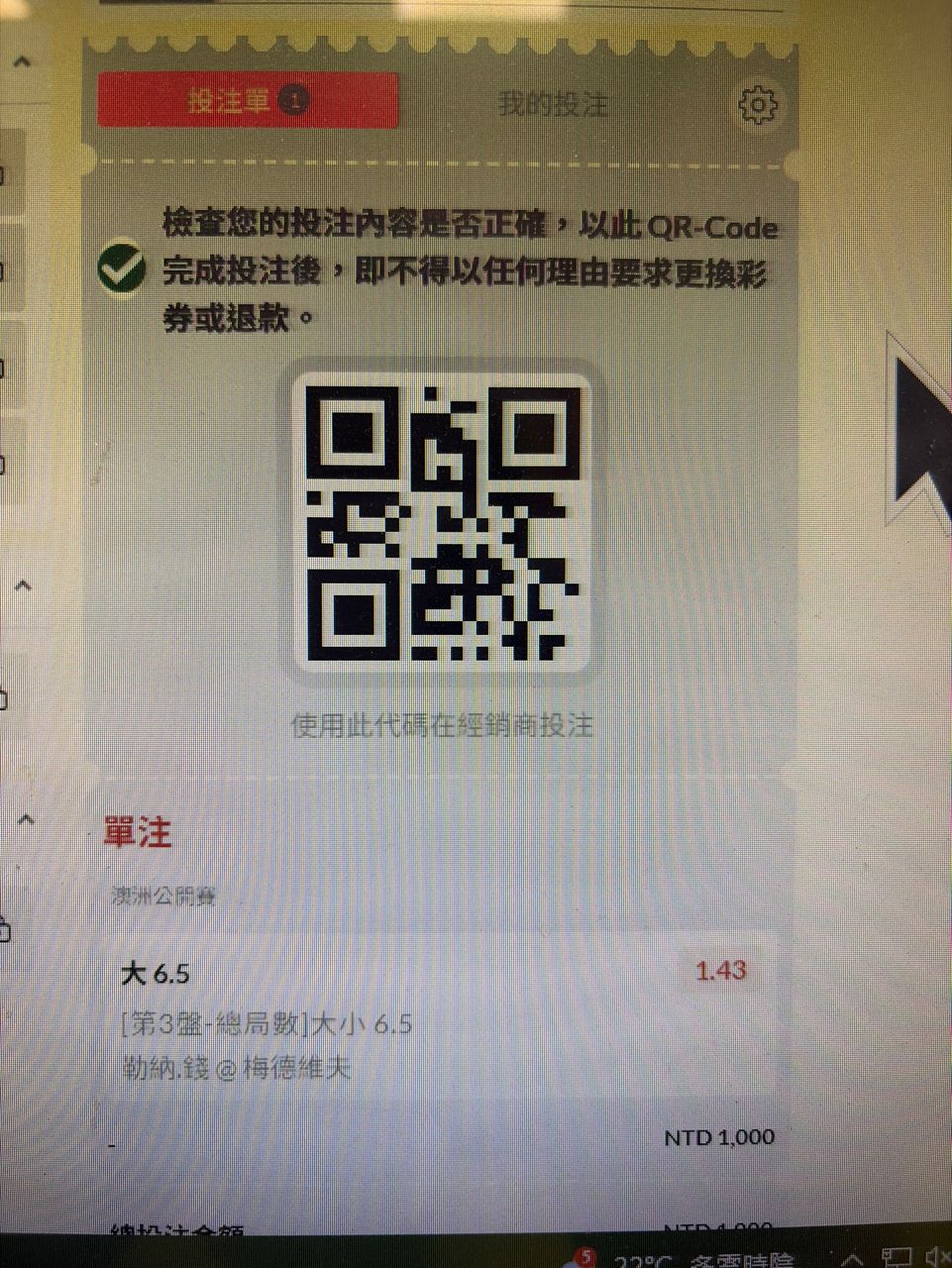Switch to the 我的投注 tab
The height and width of the screenshot is (1268, 952).
point(552,104)
